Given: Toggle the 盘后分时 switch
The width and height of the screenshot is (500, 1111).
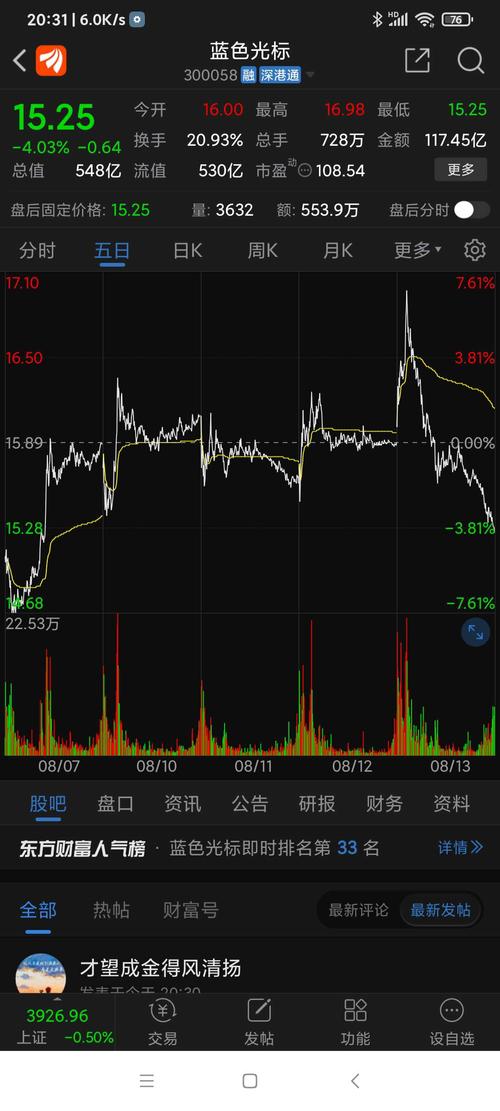Looking at the screenshot, I should (472, 210).
